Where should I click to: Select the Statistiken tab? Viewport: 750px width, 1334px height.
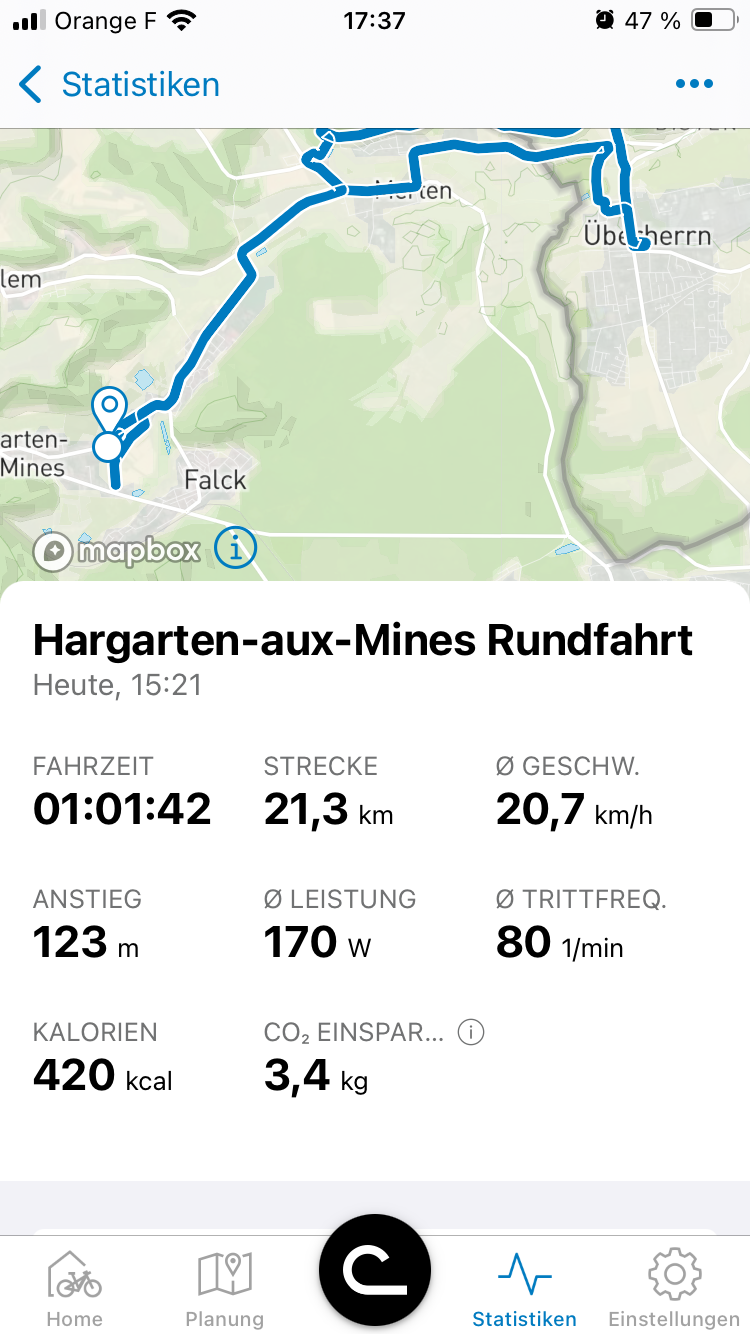(525, 1288)
